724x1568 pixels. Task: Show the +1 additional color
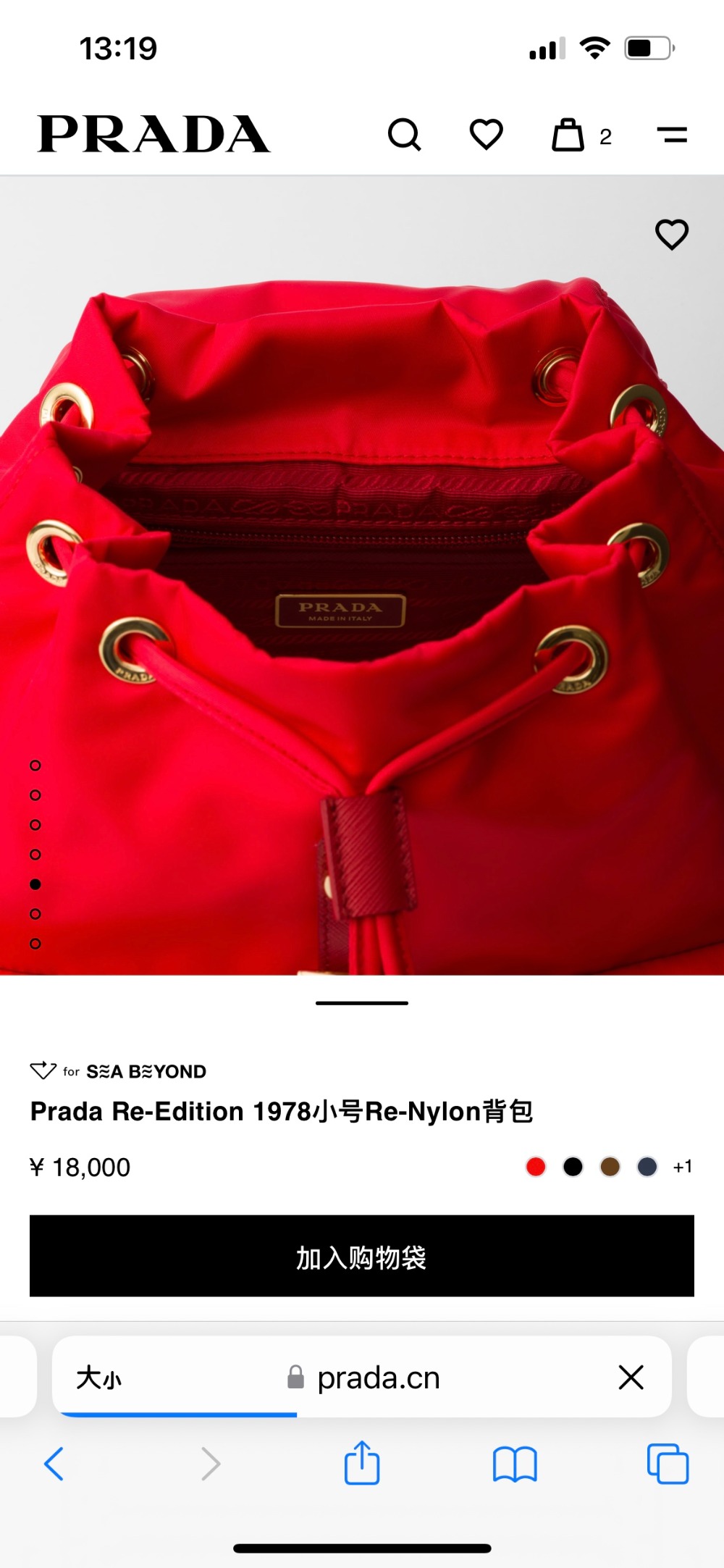click(682, 1167)
